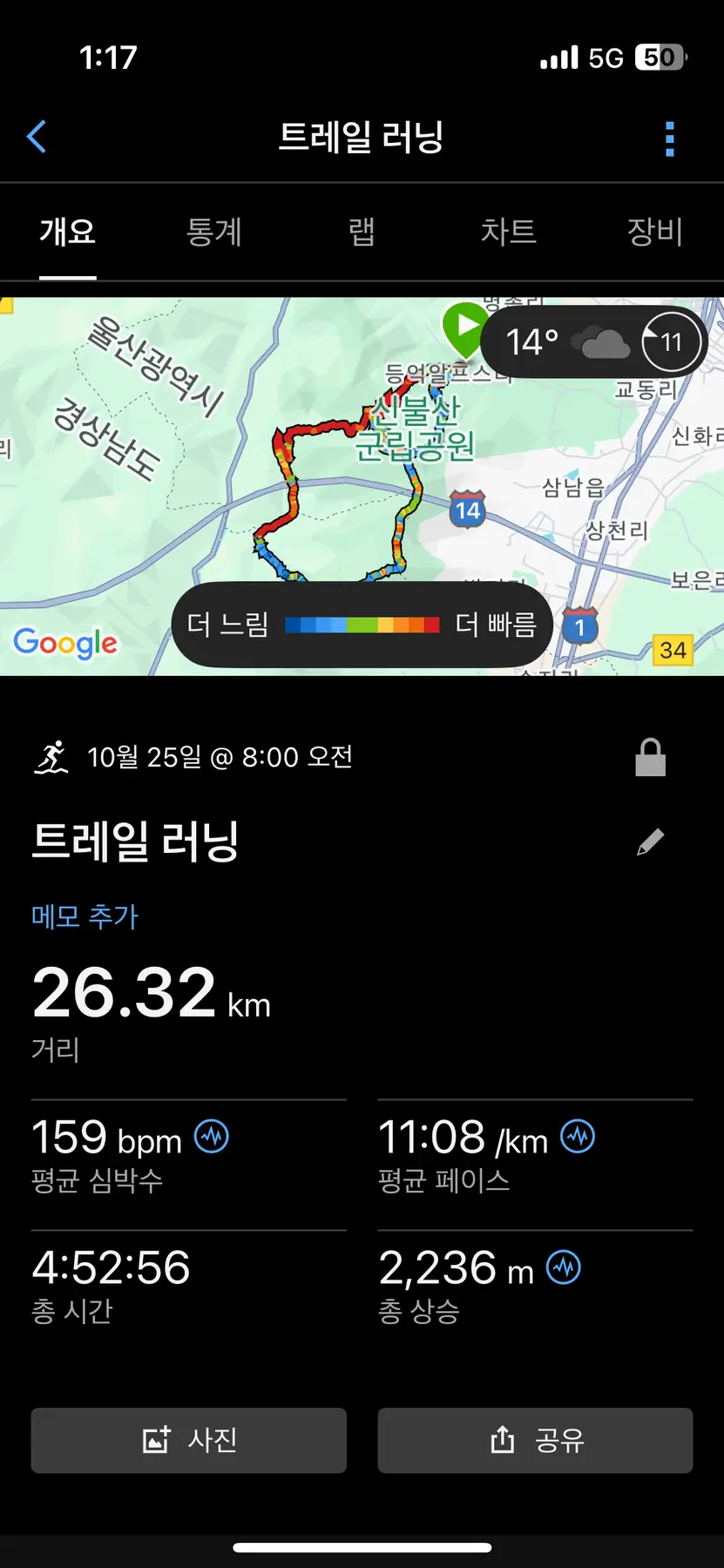
Task: Open insight icon next to 2,236 m
Action: (x=564, y=1267)
